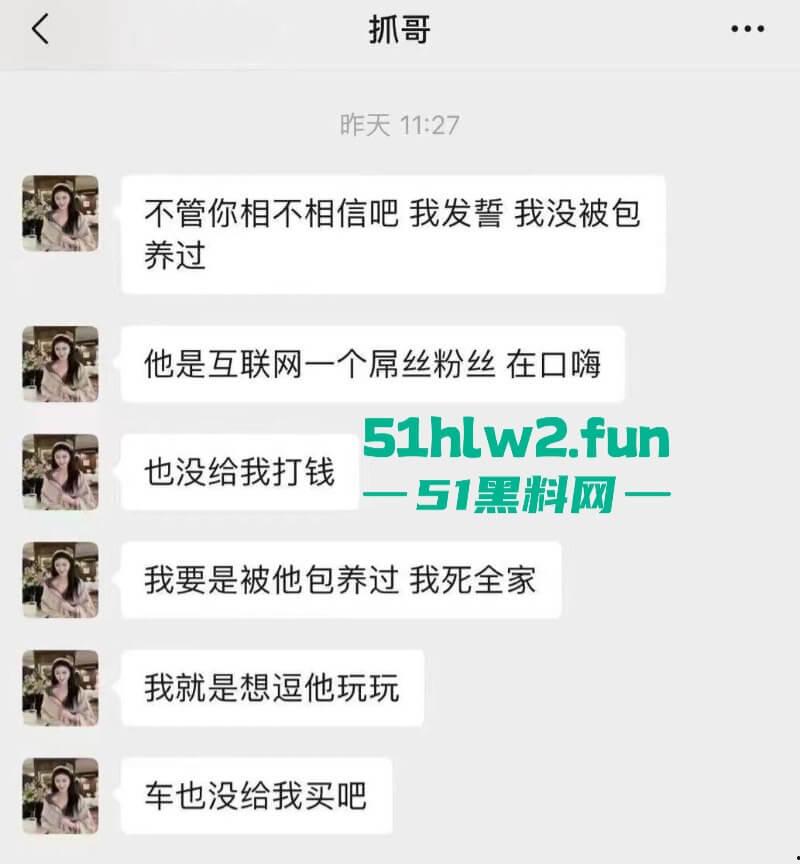Screen dimensions: 800x864
Task: Click the avatar beside 我死全家 message
Action: (58, 581)
